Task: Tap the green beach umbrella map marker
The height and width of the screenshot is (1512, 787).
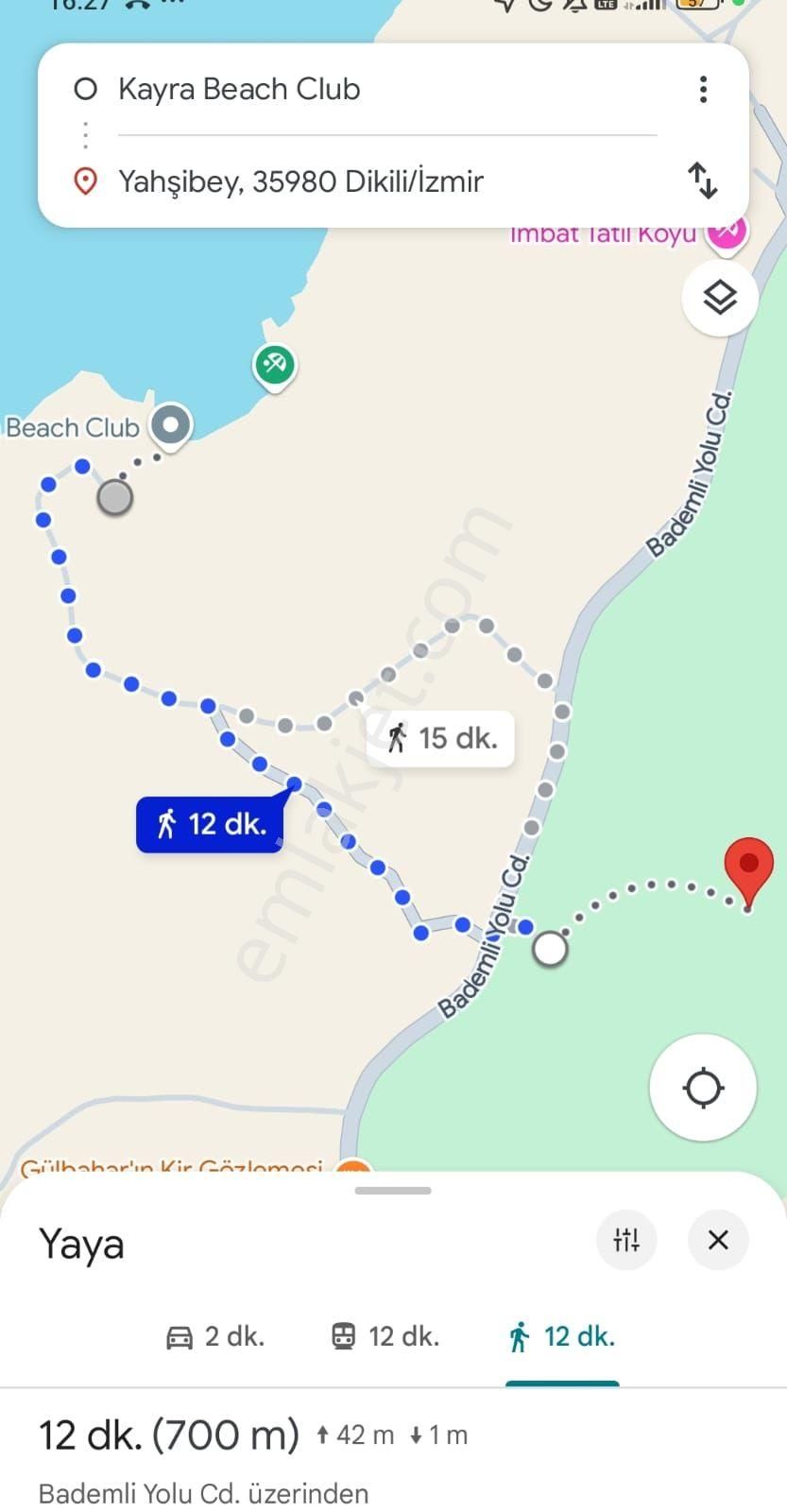Action: pos(274,365)
